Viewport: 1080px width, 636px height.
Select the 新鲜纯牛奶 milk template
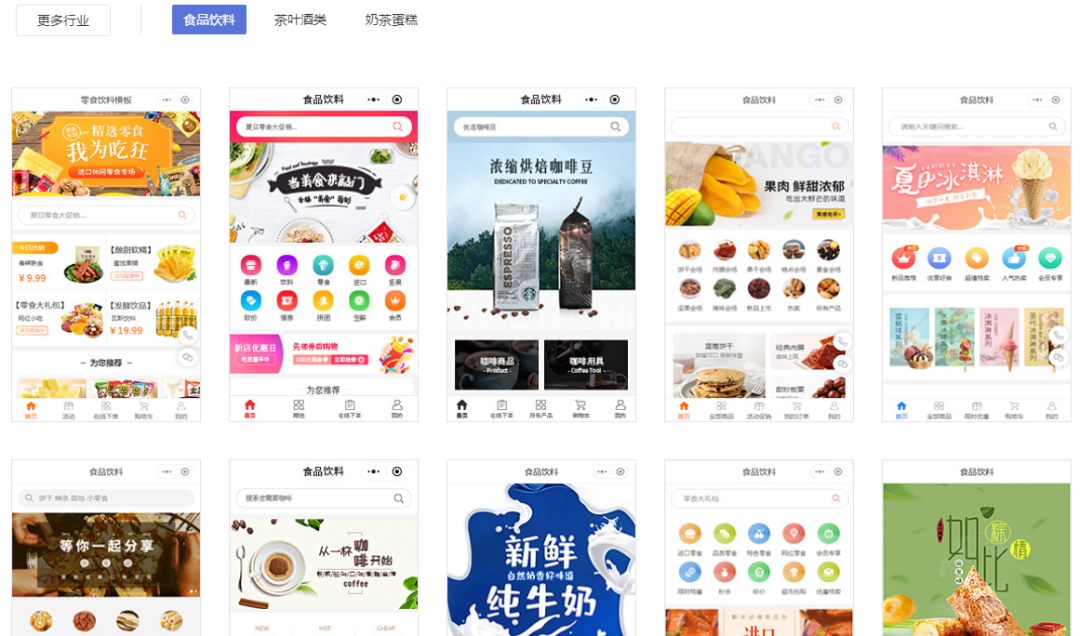click(x=541, y=548)
